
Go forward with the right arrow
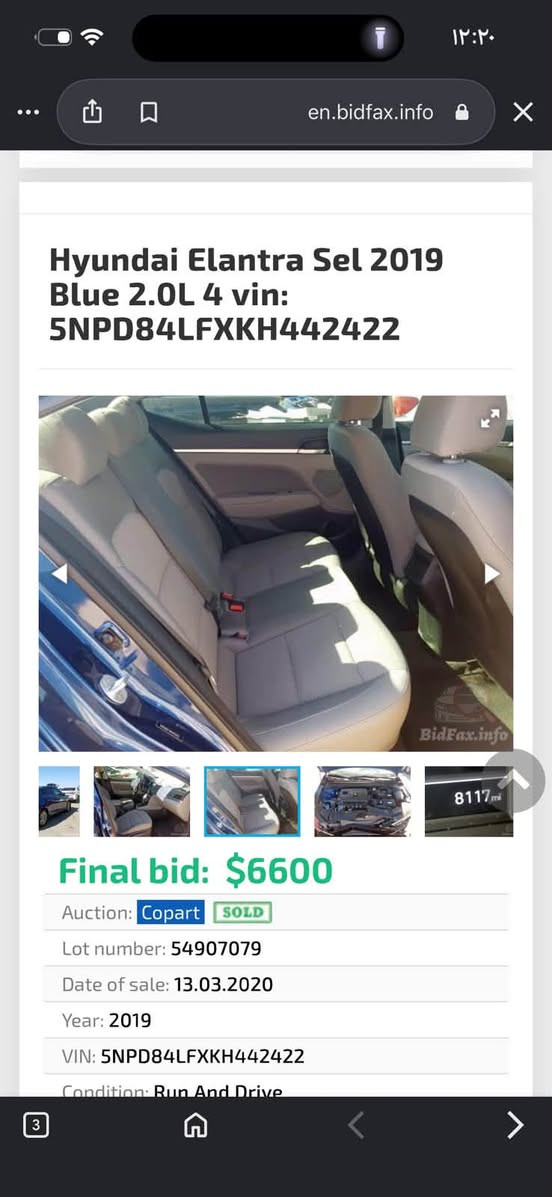(515, 1124)
